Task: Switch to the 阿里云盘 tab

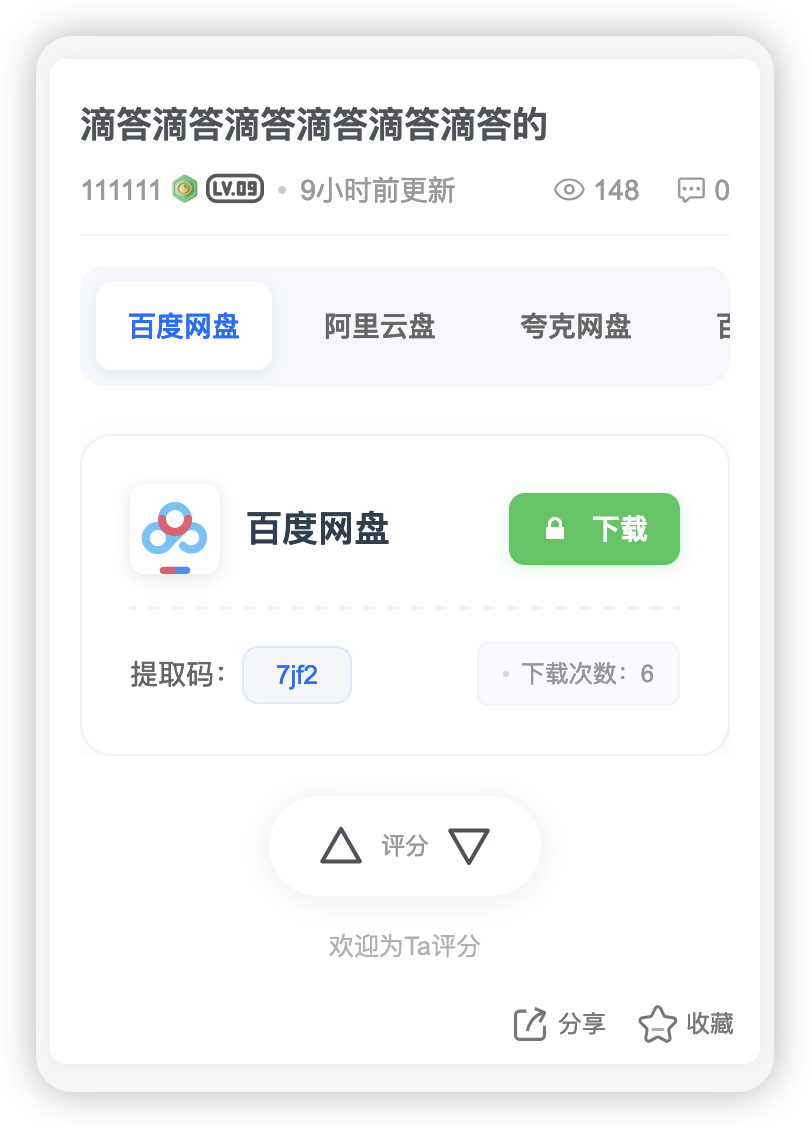Action: coord(380,327)
